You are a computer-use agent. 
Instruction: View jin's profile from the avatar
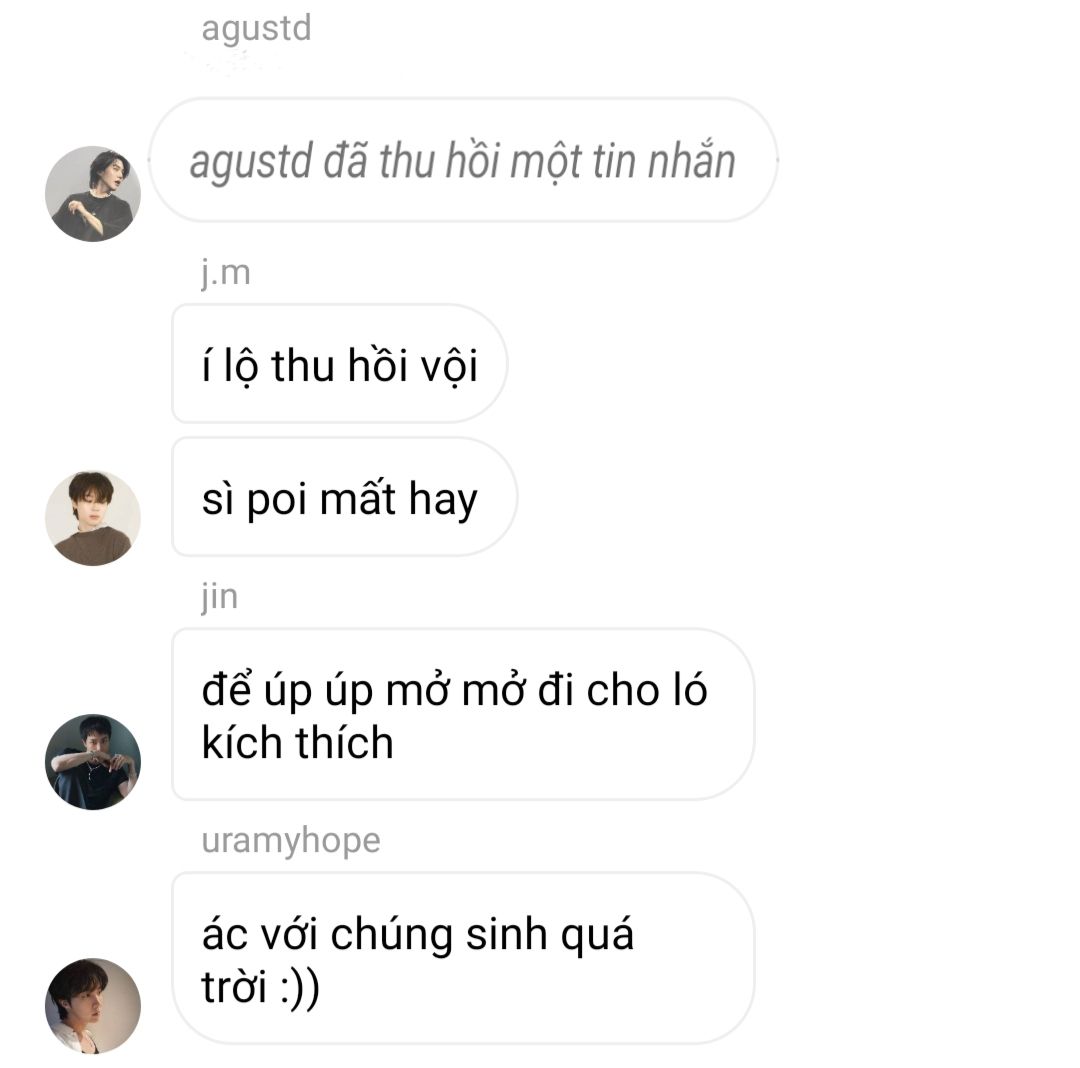click(93, 762)
